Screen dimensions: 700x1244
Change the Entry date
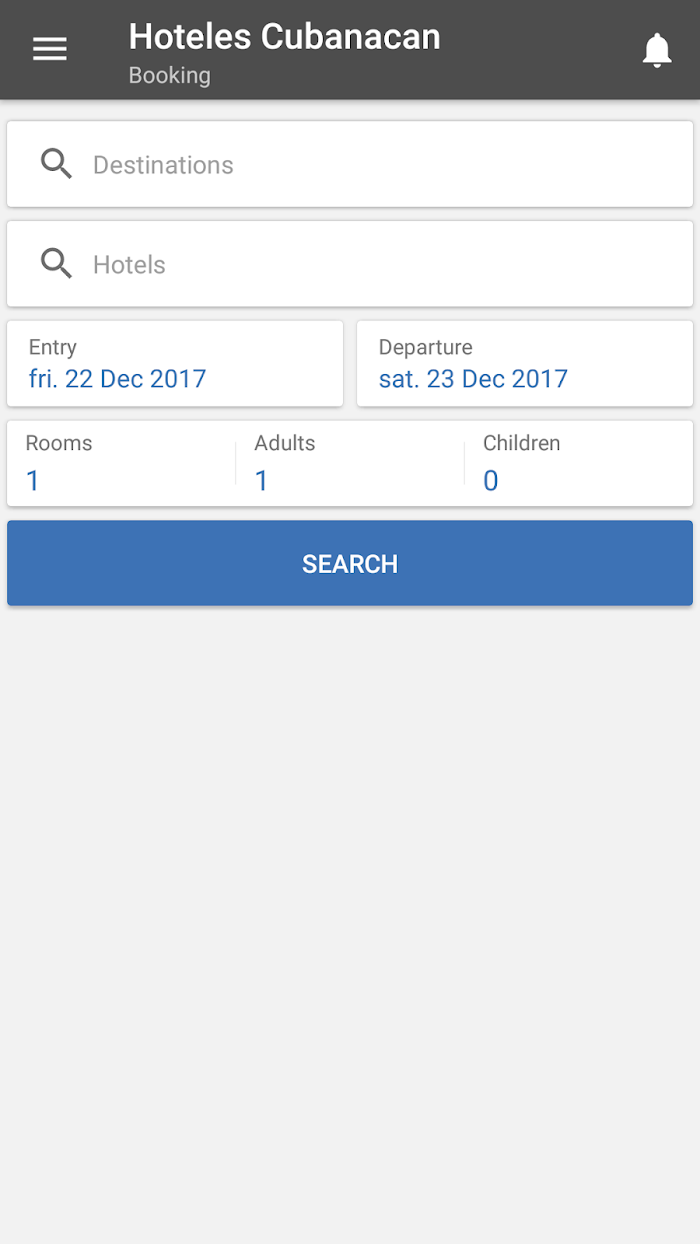pyautogui.click(x=175, y=364)
